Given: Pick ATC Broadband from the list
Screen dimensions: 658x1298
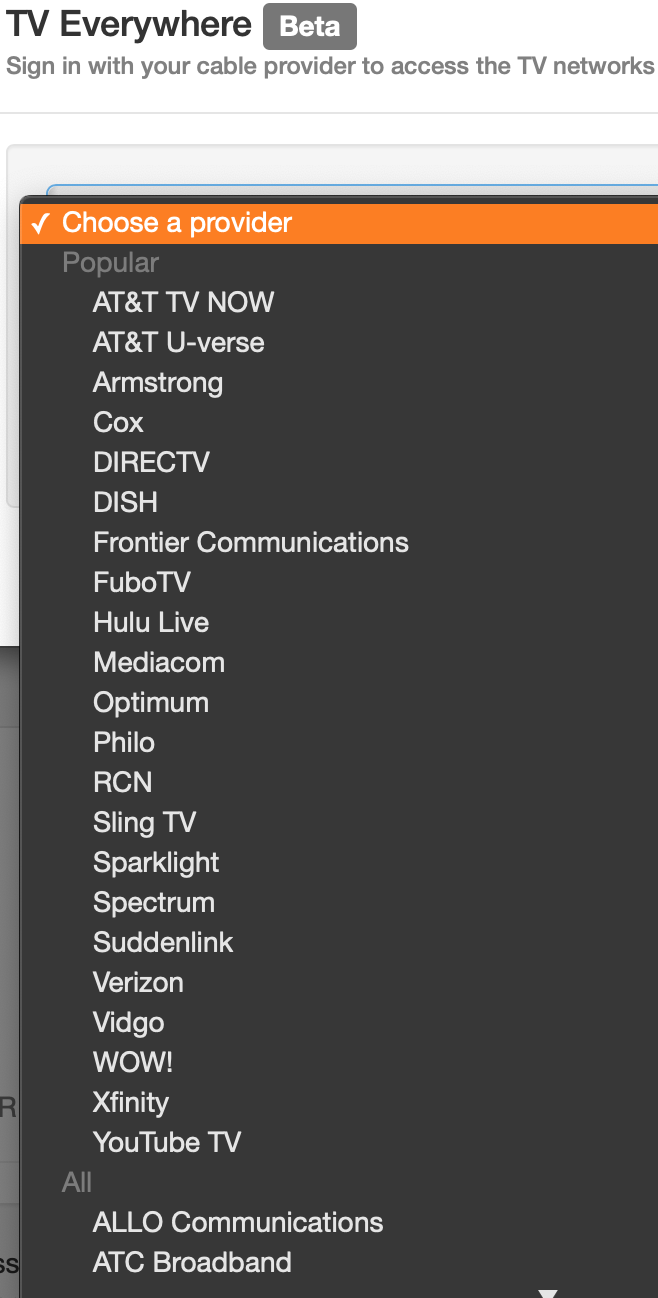Looking at the screenshot, I should coord(192,1262).
